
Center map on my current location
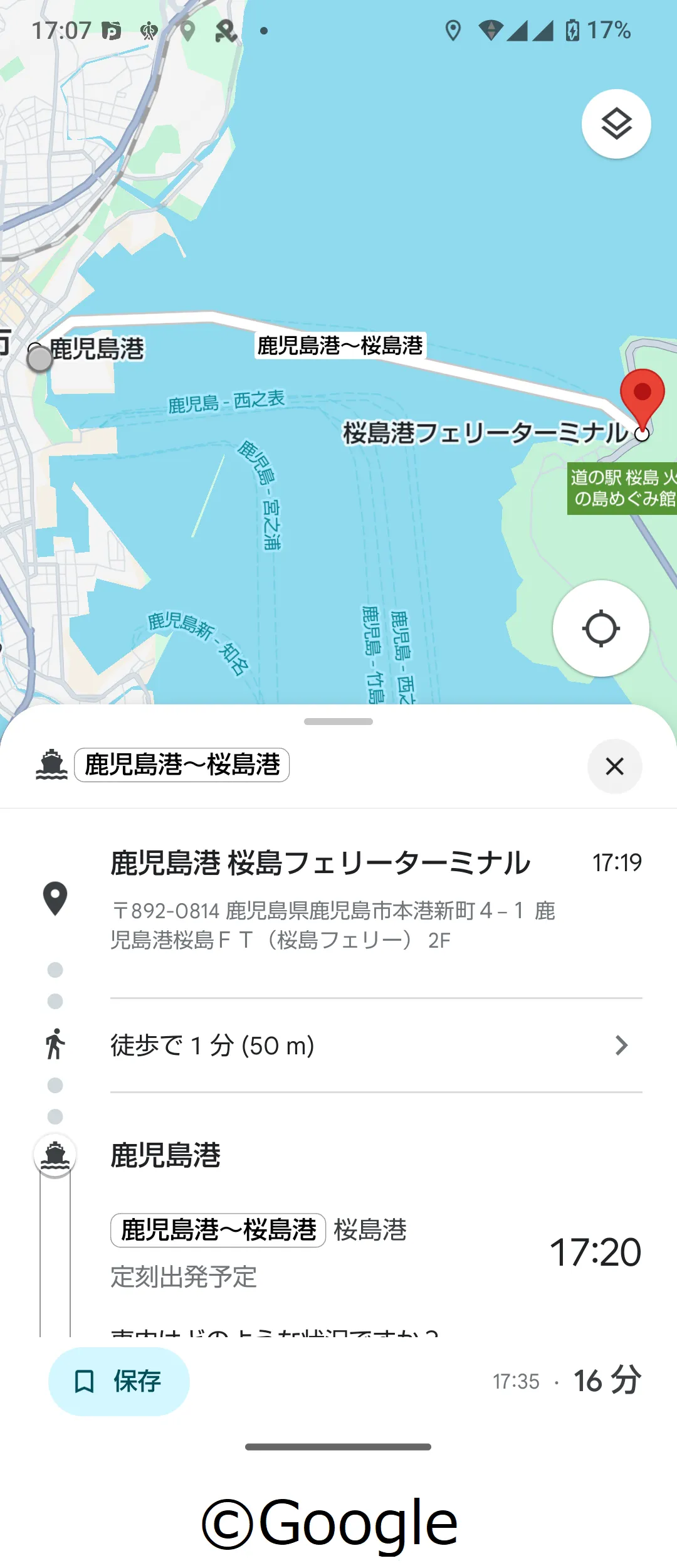point(601,628)
